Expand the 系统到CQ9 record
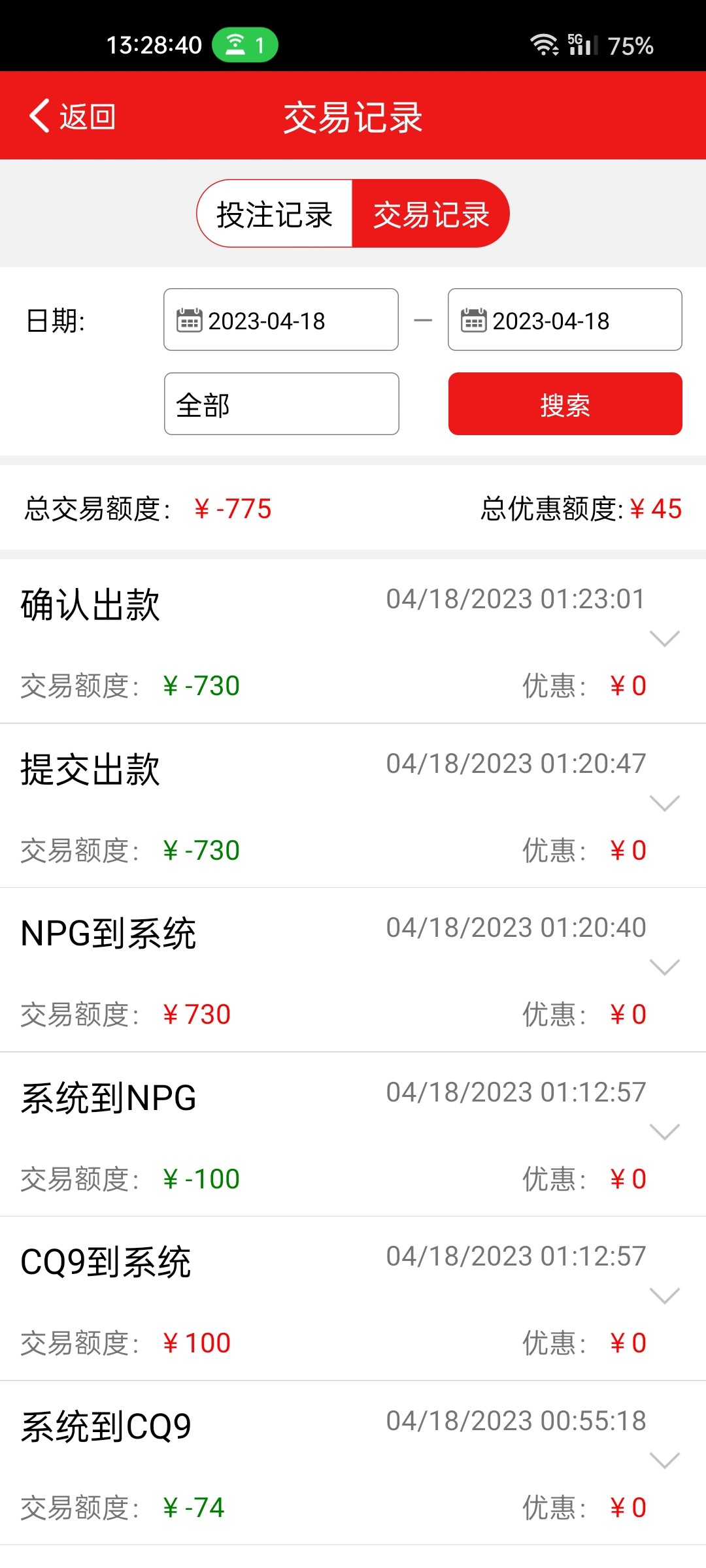The width and height of the screenshot is (706, 1568). [x=665, y=1460]
